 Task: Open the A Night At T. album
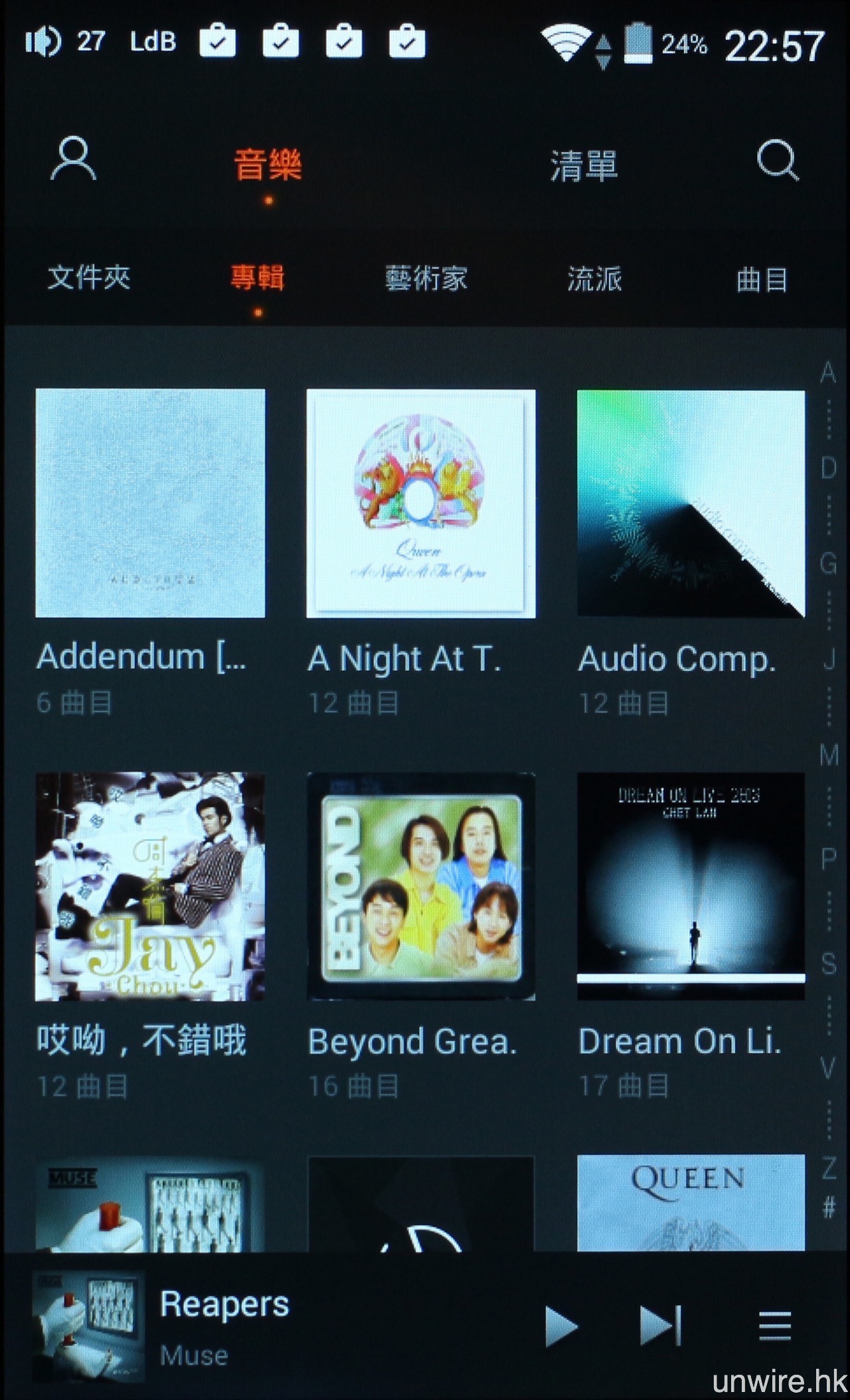pyautogui.click(x=420, y=504)
